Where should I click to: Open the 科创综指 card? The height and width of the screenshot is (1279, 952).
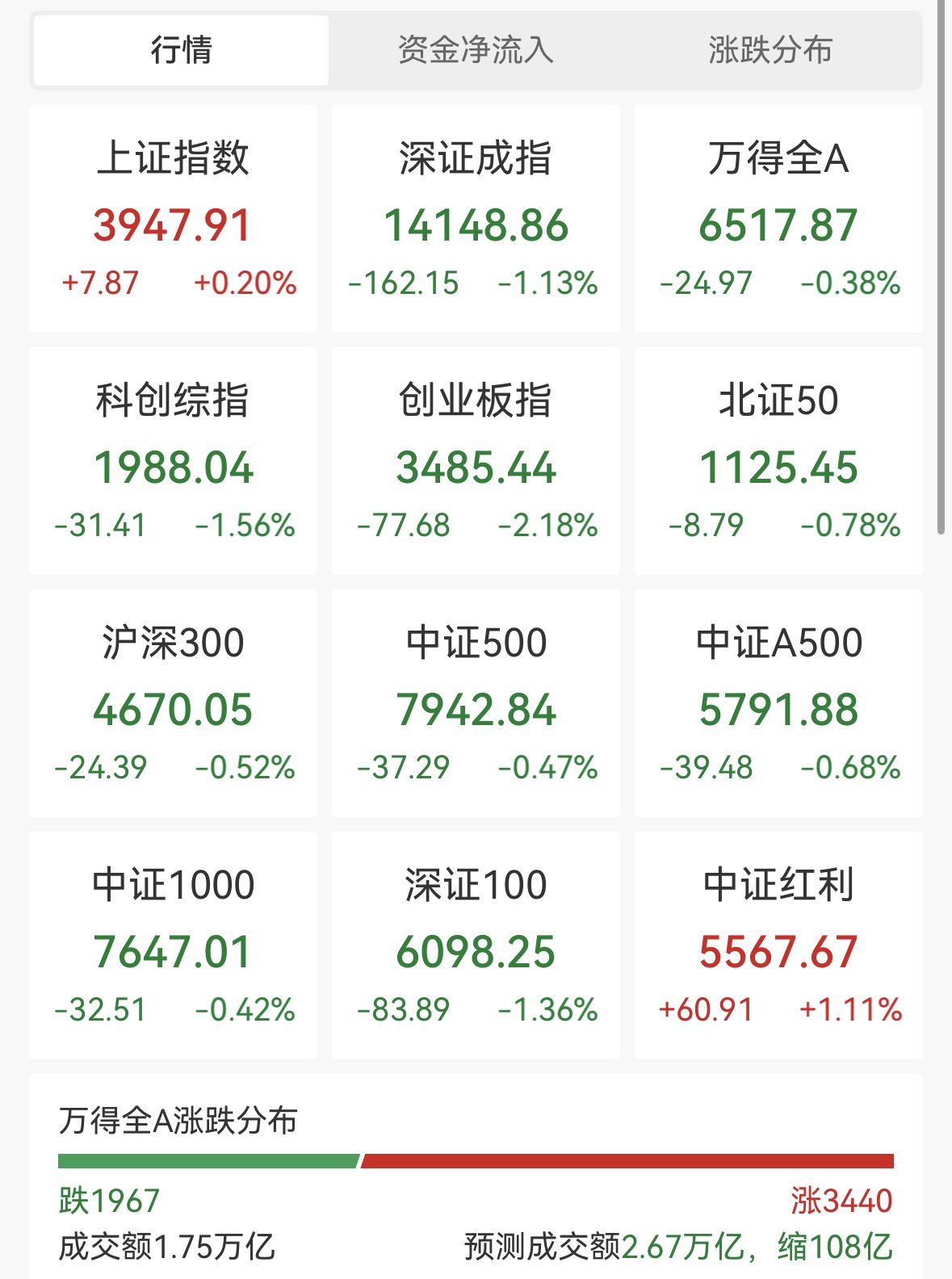click(173, 461)
